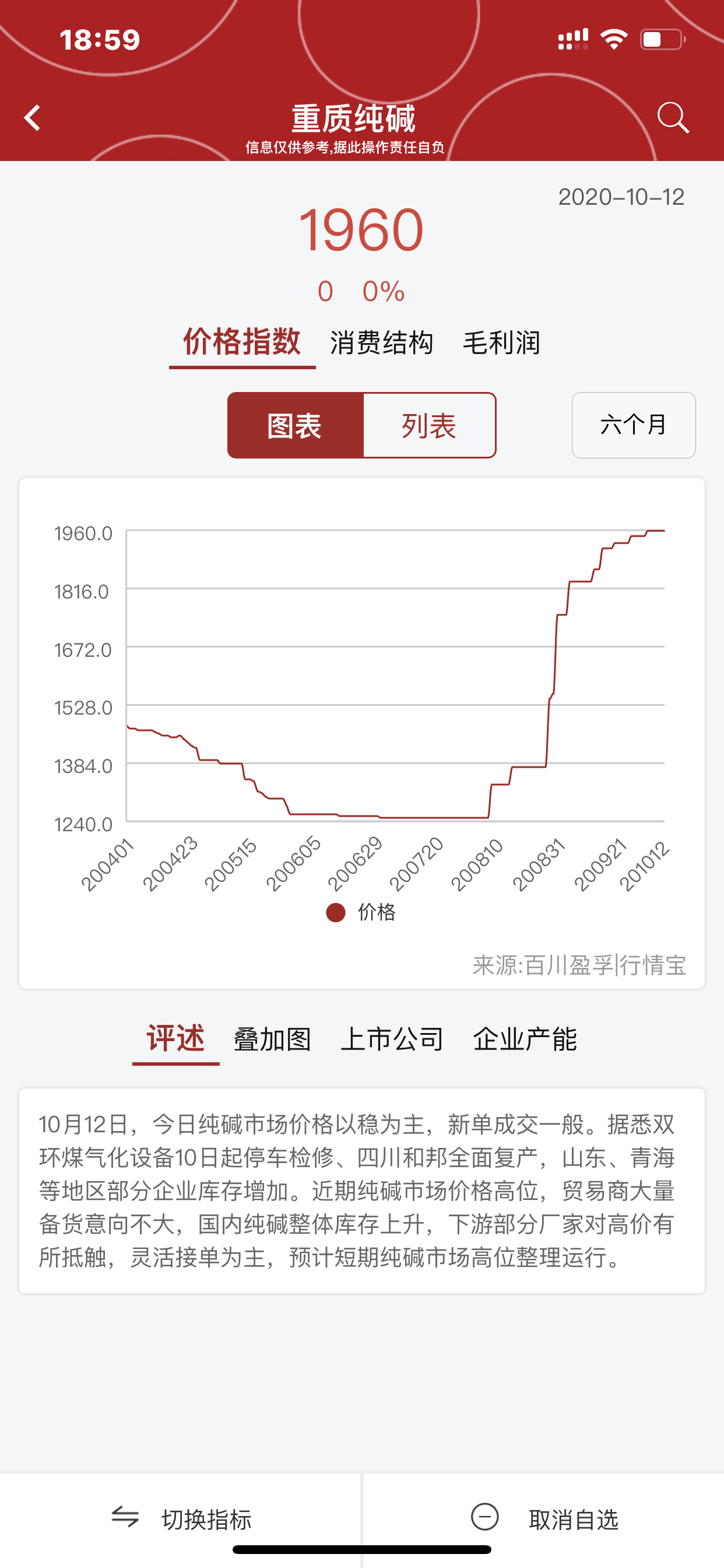Go back using the top-left arrow
This screenshot has height=1568, width=724.
pos(32,117)
